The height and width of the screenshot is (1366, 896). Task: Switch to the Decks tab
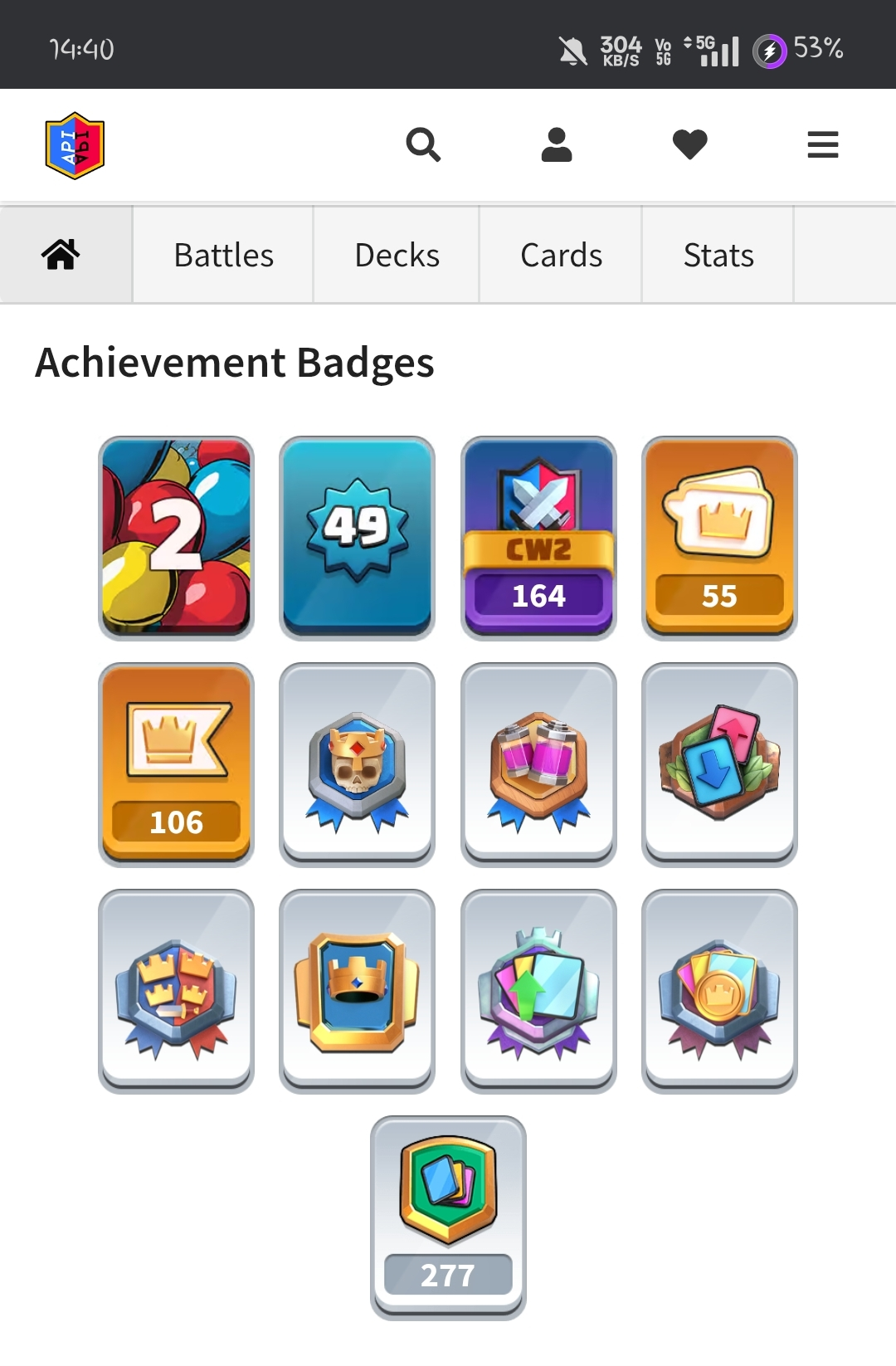[397, 255]
